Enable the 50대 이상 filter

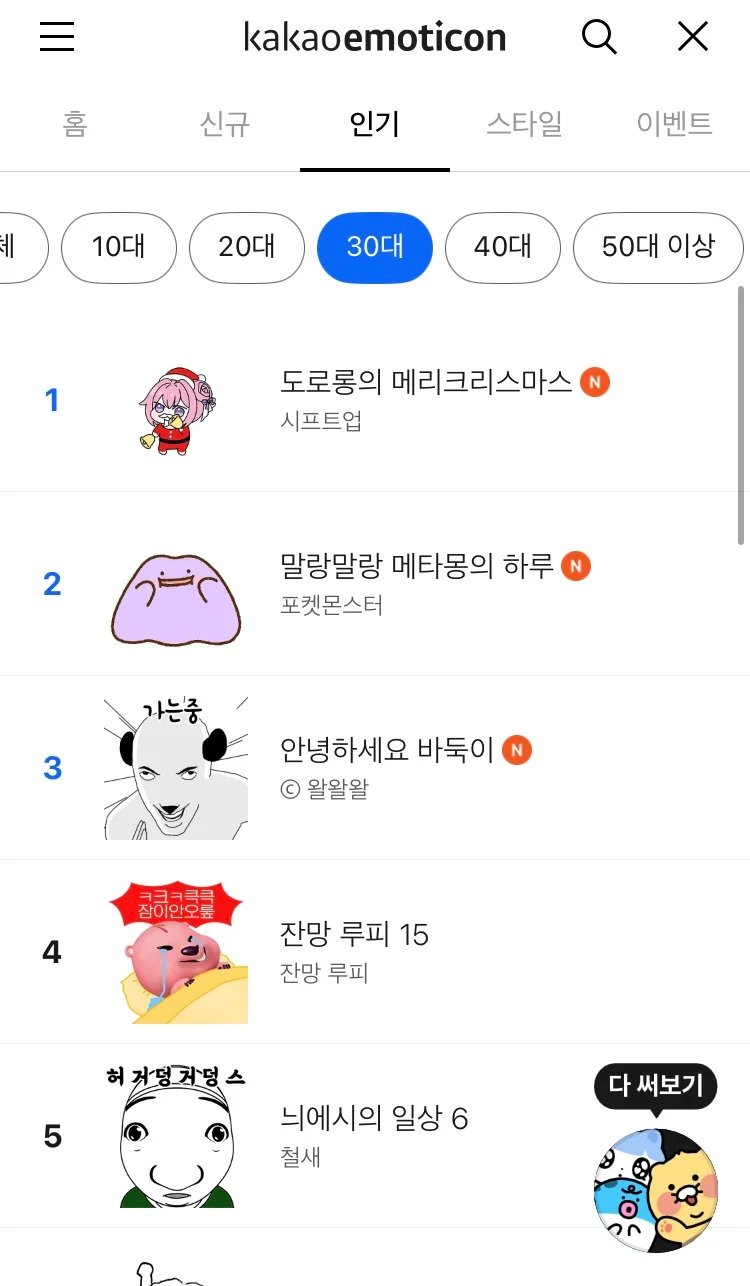pyautogui.click(x=658, y=248)
